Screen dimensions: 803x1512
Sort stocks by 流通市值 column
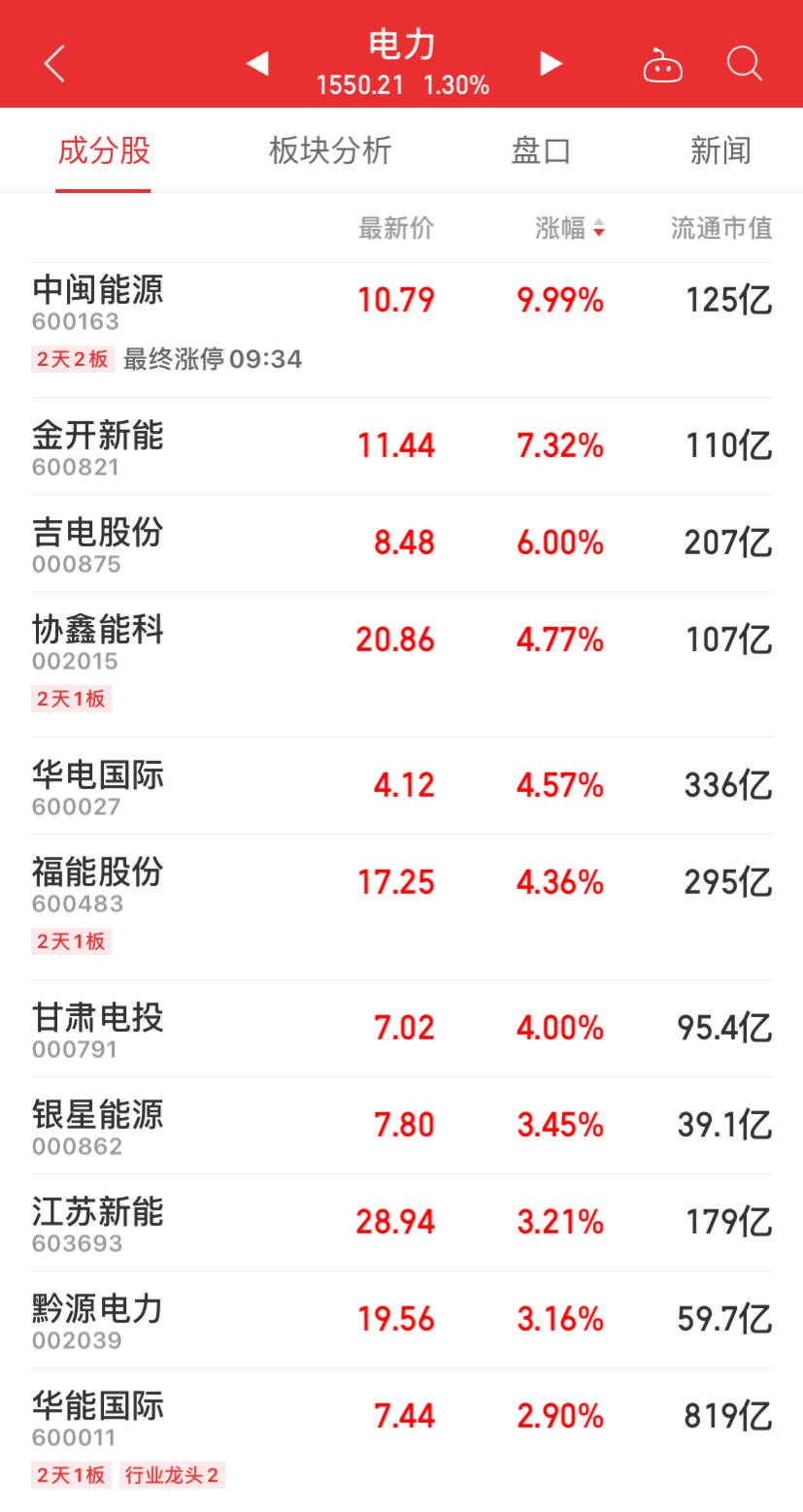[721, 229]
